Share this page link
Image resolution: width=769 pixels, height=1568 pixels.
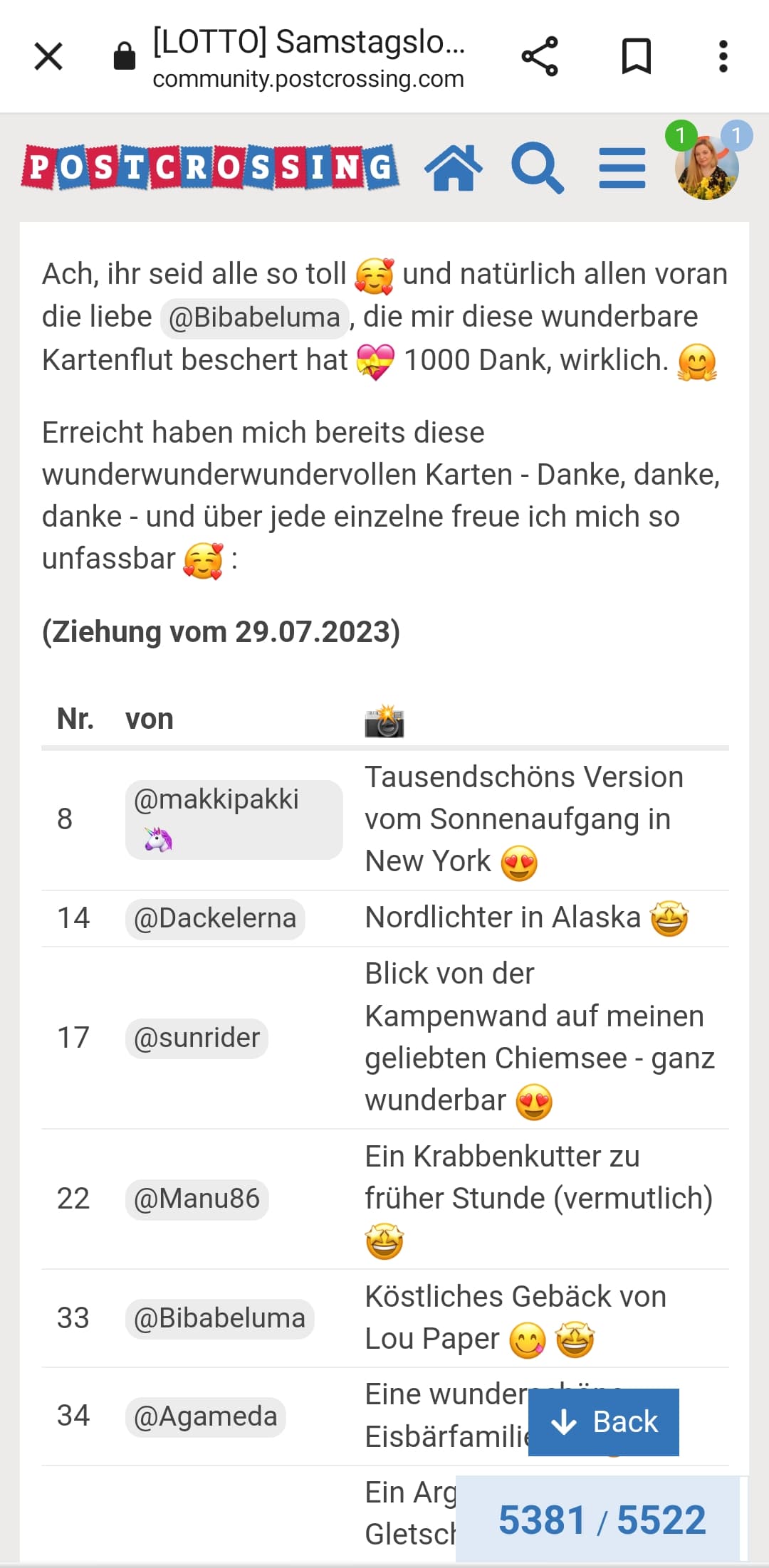click(x=540, y=56)
